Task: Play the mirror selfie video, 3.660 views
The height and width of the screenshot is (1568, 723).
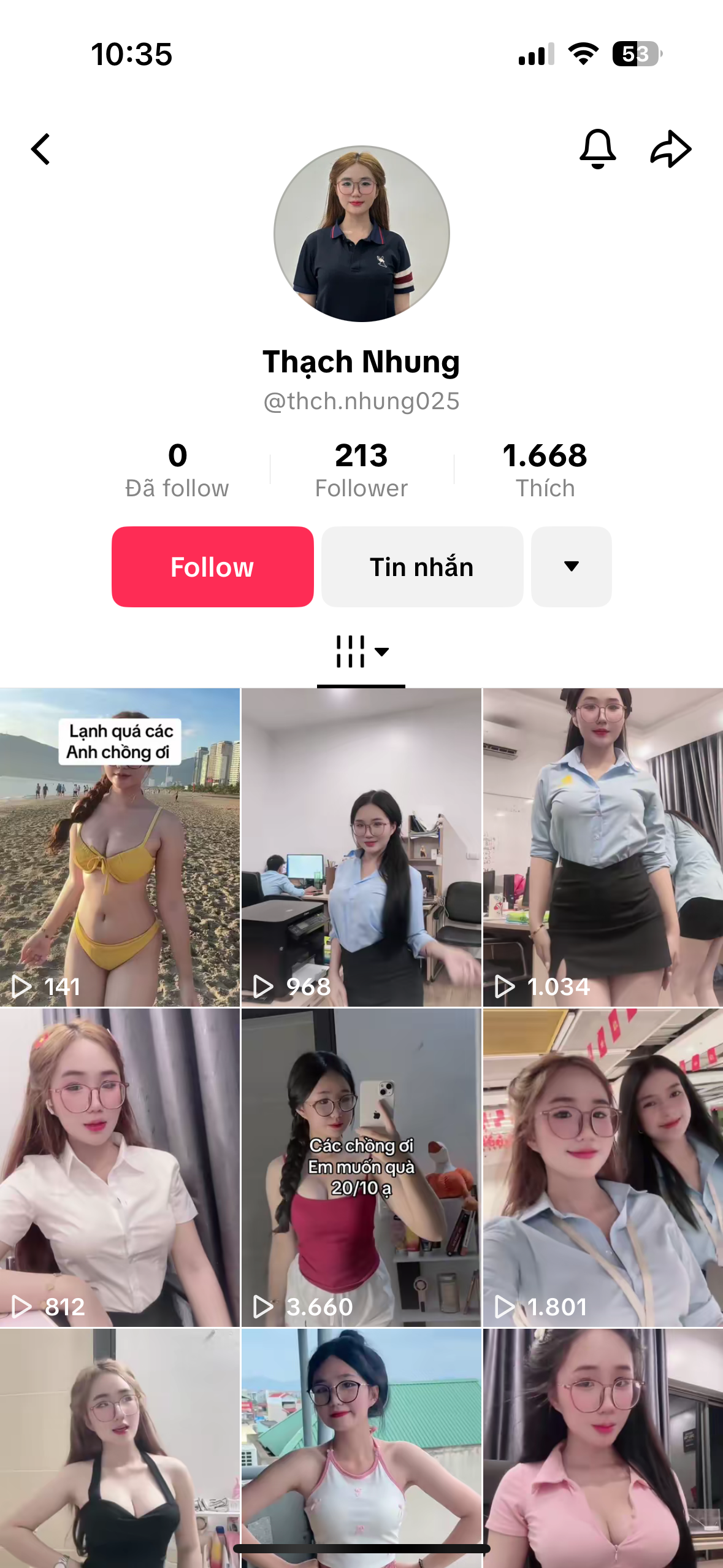Action: point(361,1167)
